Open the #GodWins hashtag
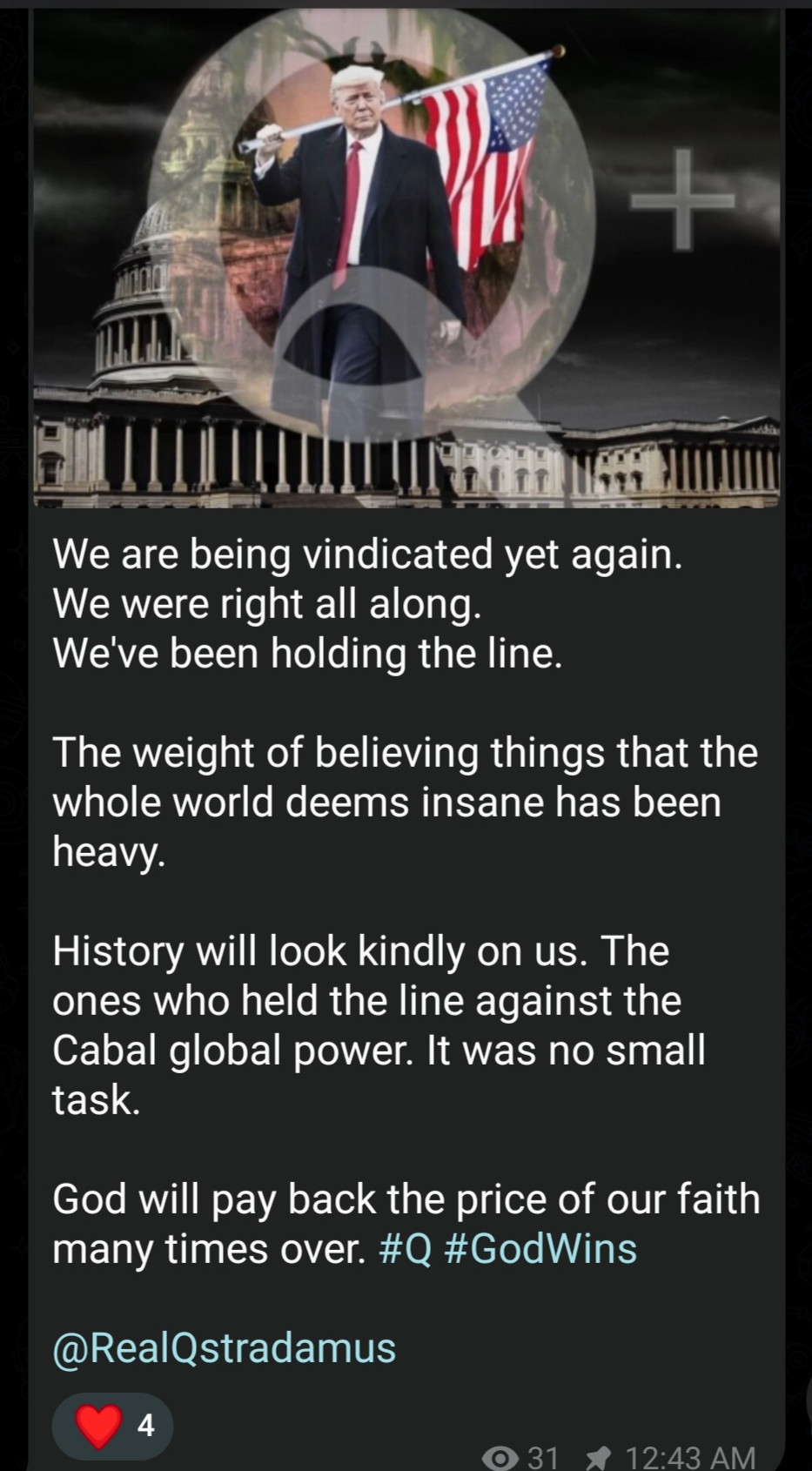812x1471 pixels. (x=540, y=1249)
